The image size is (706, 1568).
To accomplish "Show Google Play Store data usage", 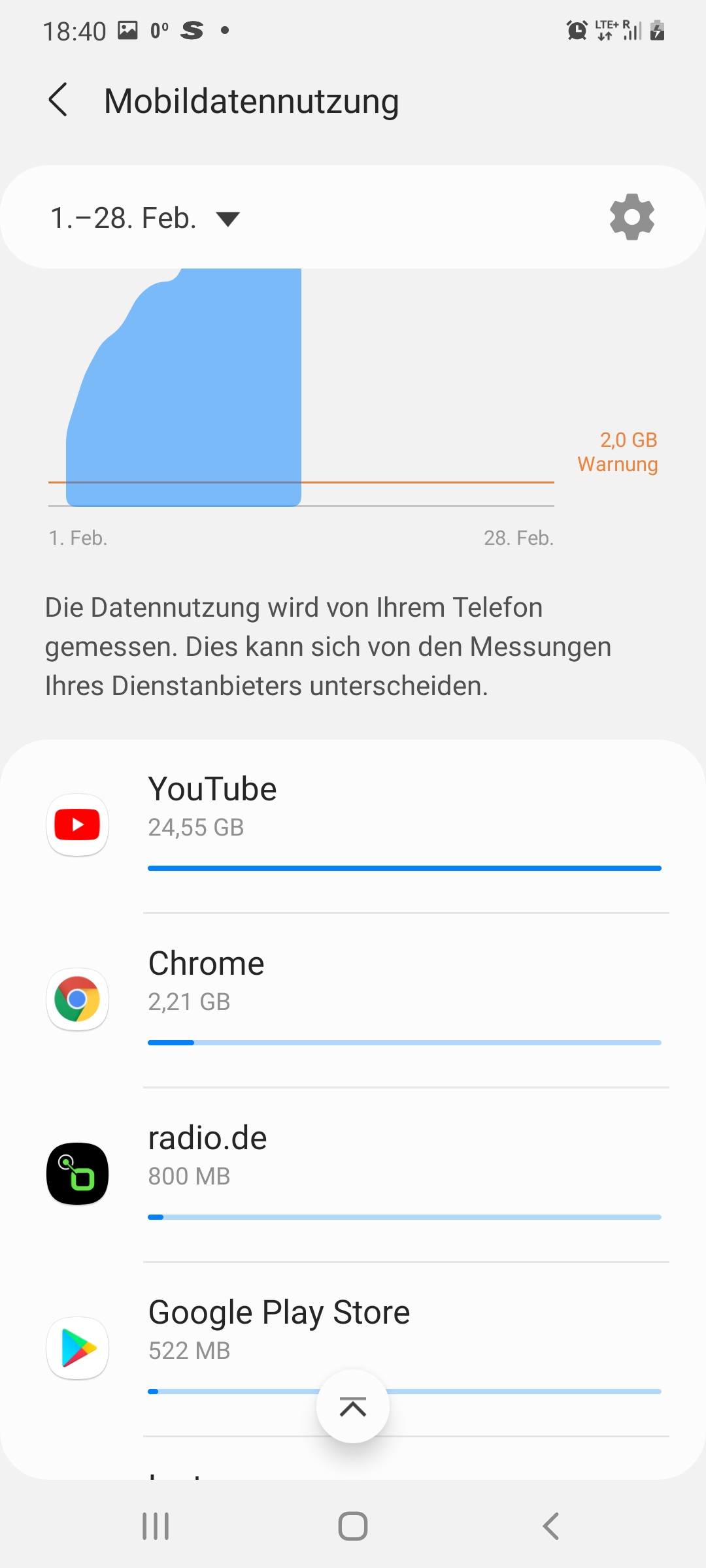I will (x=353, y=1349).
